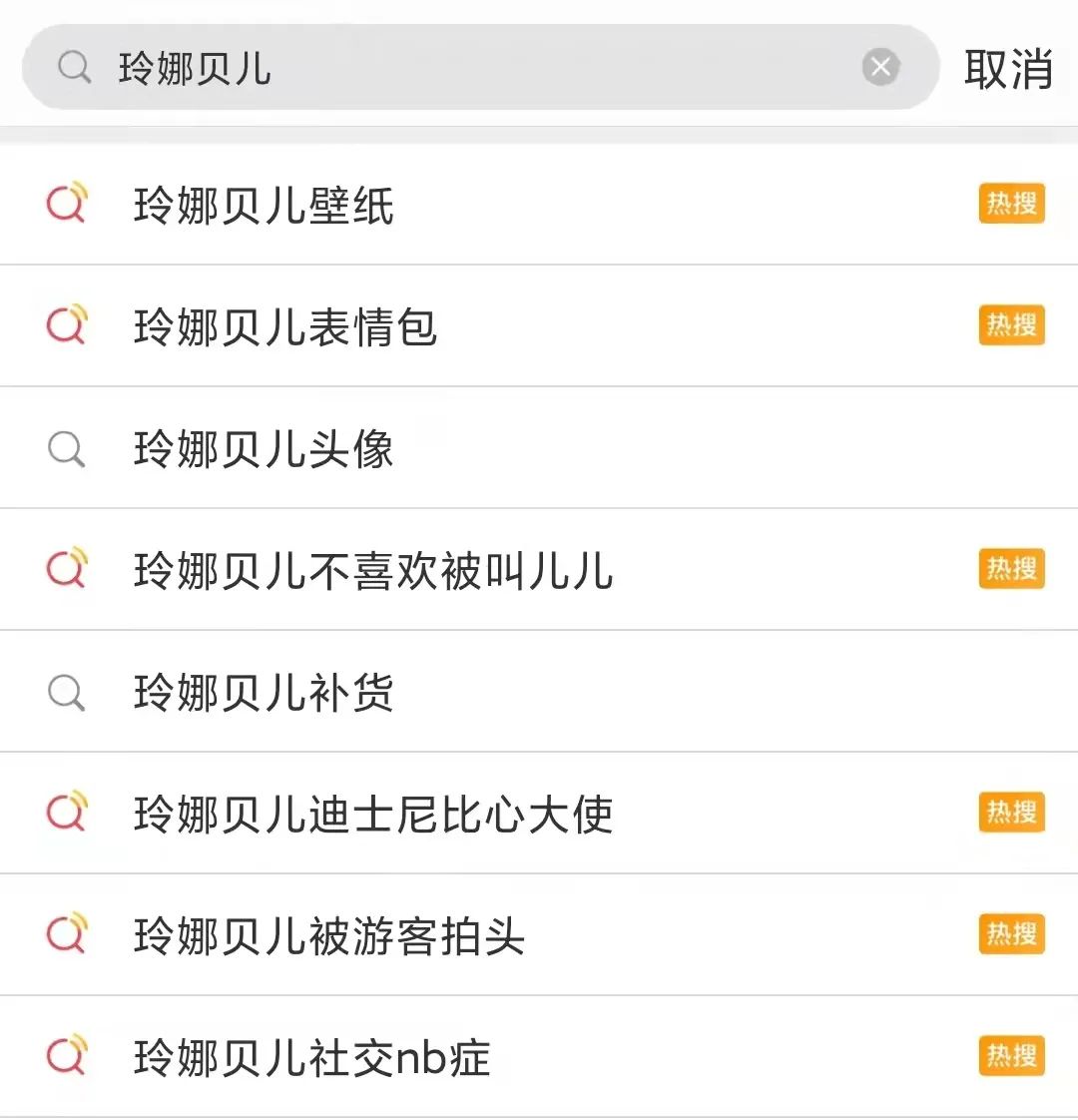Select the suggestion 玲娜贝儿壁纸
The width and height of the screenshot is (1078, 1120).
coord(265,204)
